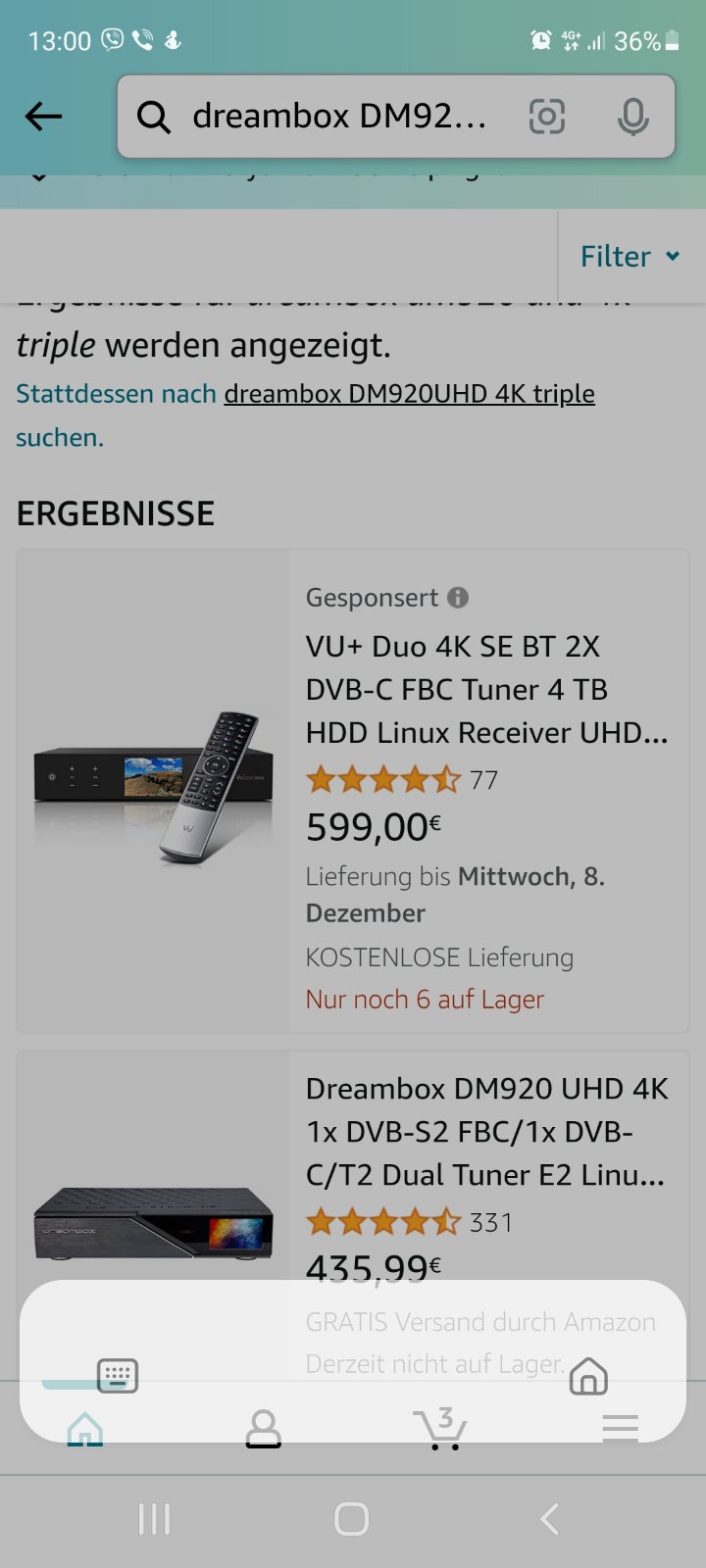Open the Dreambox DM920 UHD 4K product
This screenshot has height=1568, width=706.
tap(486, 1132)
